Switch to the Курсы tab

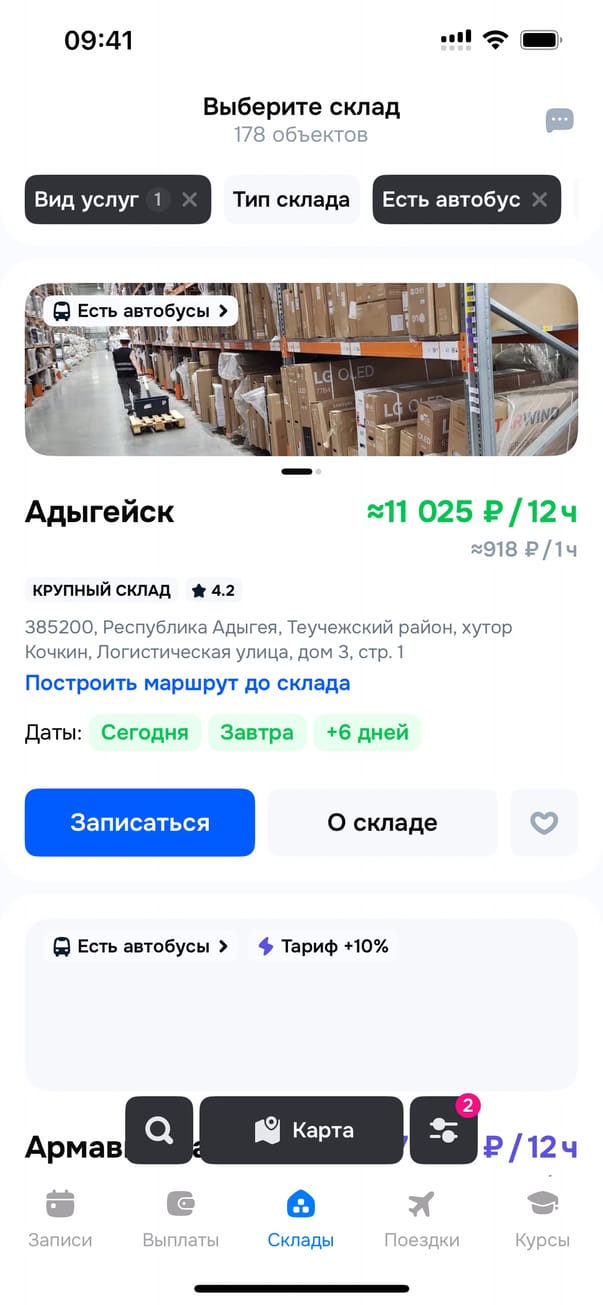point(542,1220)
